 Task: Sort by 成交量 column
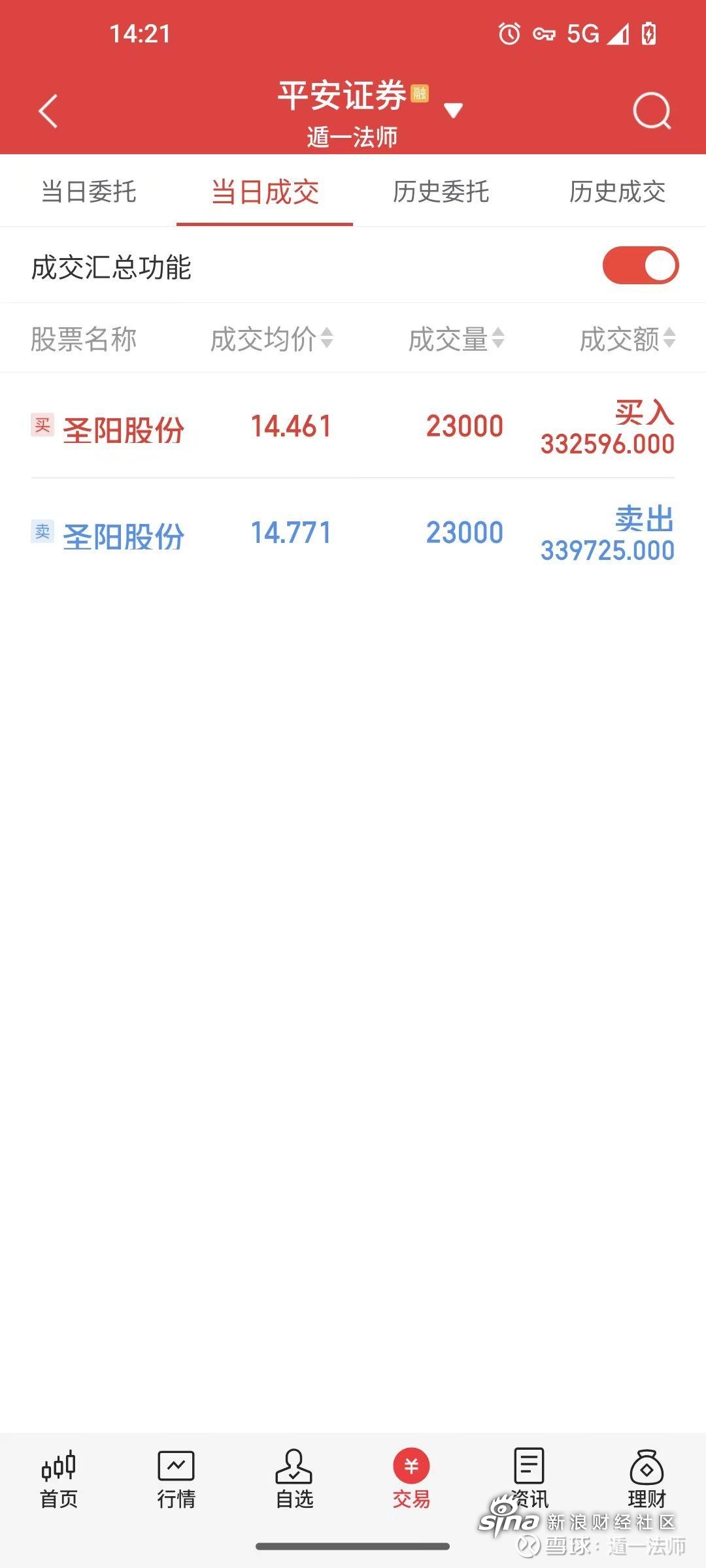click(456, 339)
